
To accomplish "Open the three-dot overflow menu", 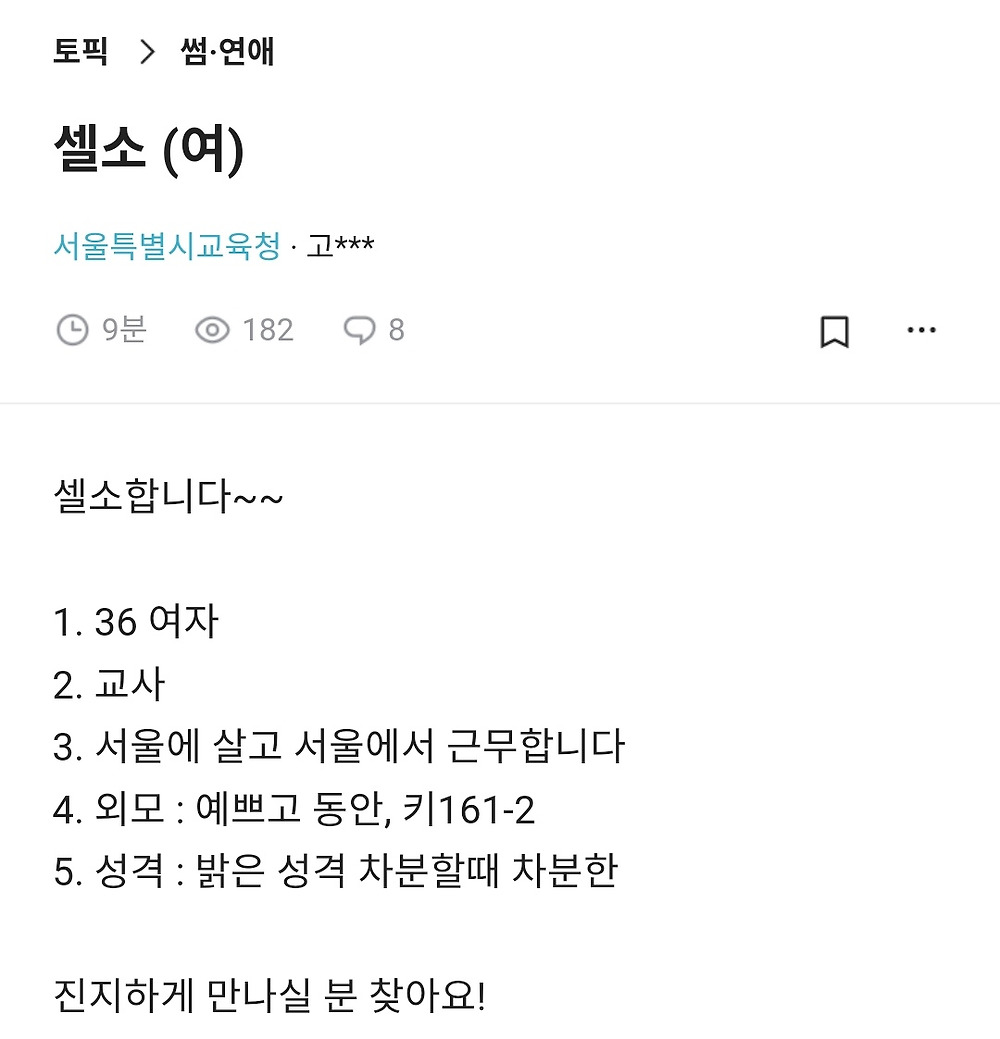I will coord(921,329).
